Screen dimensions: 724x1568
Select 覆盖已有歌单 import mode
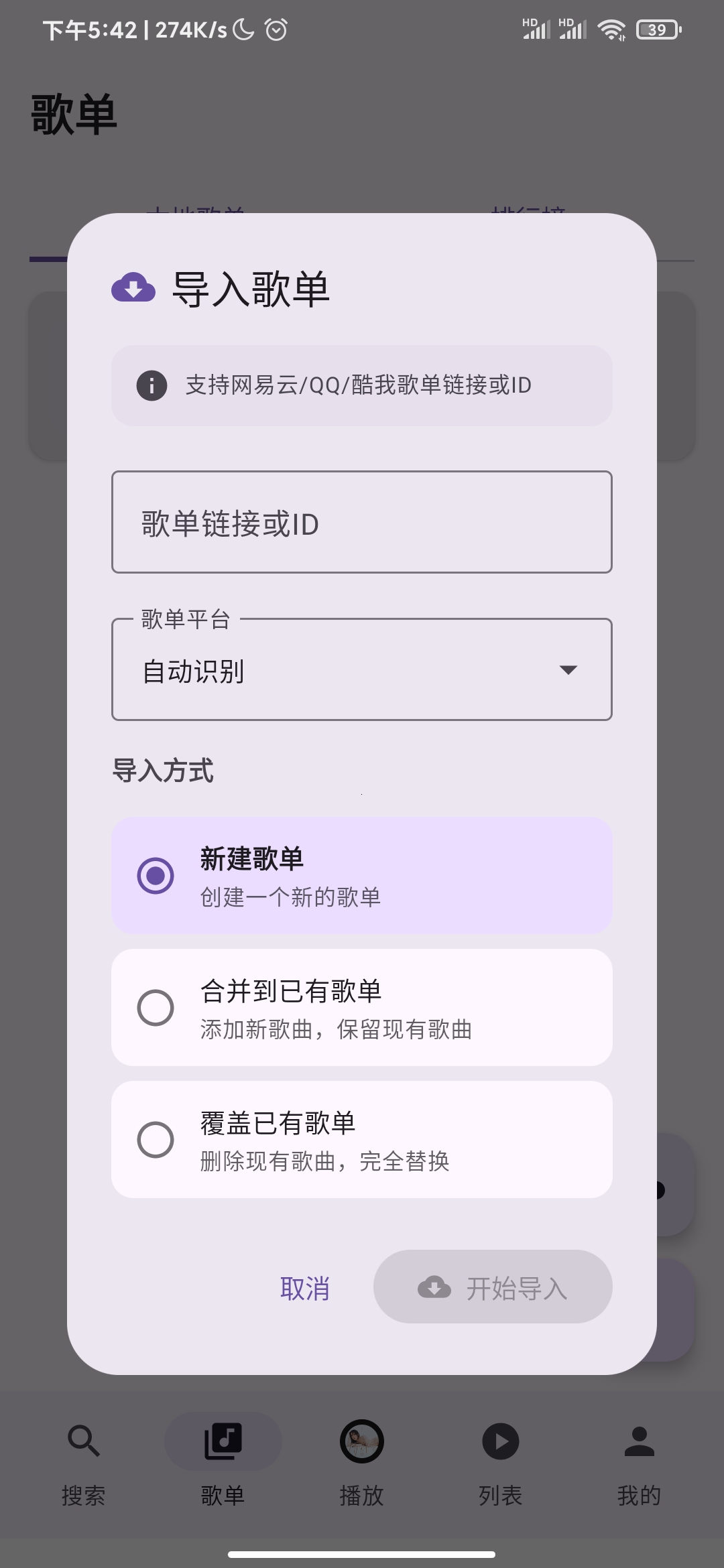coord(361,1139)
